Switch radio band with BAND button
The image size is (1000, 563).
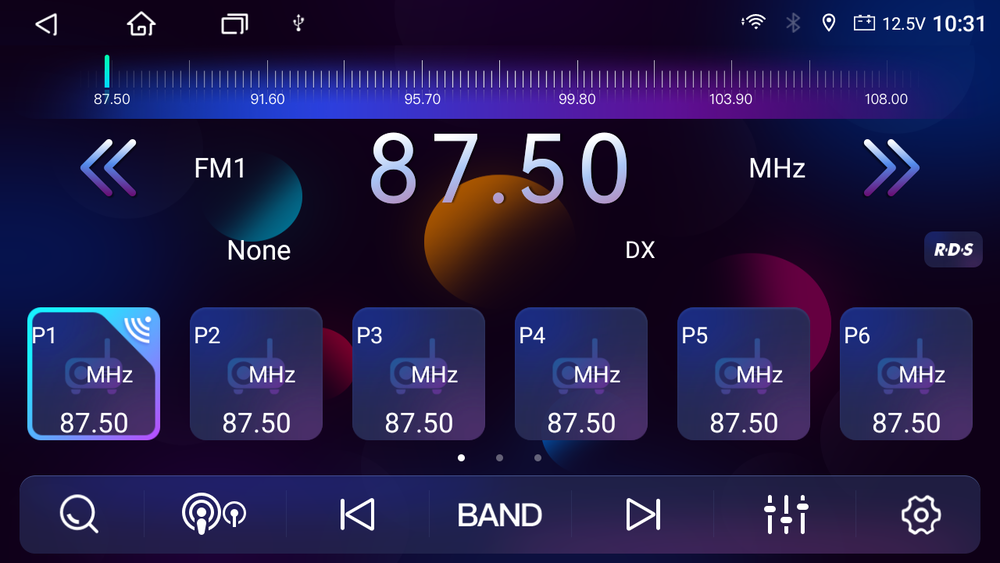click(x=499, y=515)
